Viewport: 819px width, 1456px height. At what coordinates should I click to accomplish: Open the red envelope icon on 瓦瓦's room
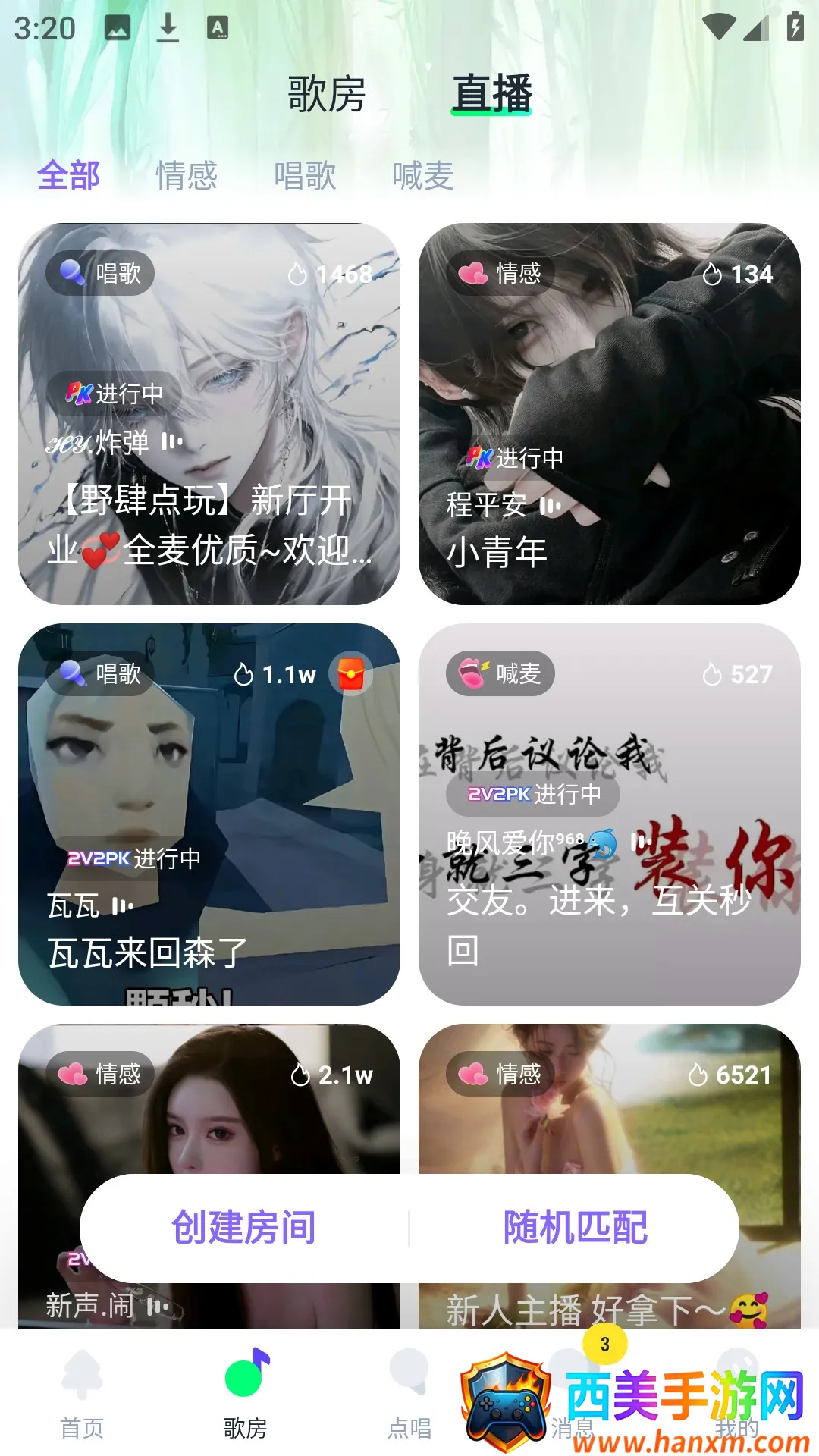(x=352, y=673)
